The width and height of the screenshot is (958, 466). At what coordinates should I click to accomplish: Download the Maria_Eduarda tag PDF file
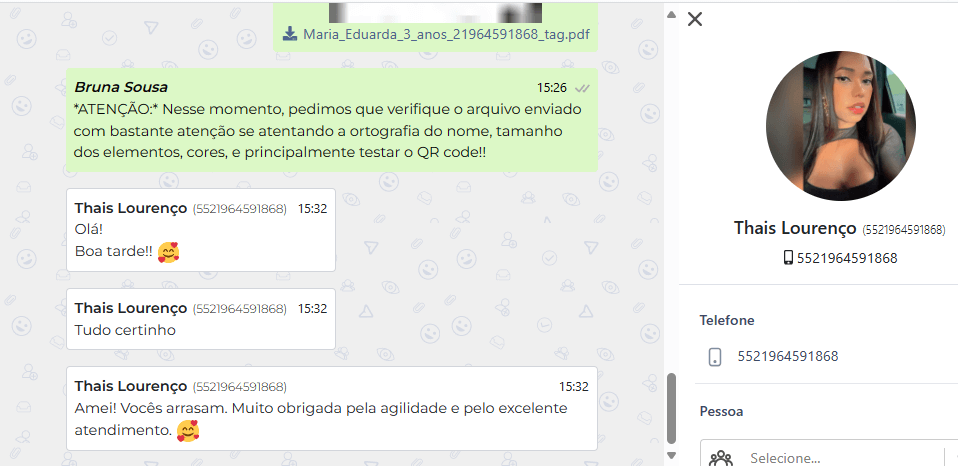point(289,34)
